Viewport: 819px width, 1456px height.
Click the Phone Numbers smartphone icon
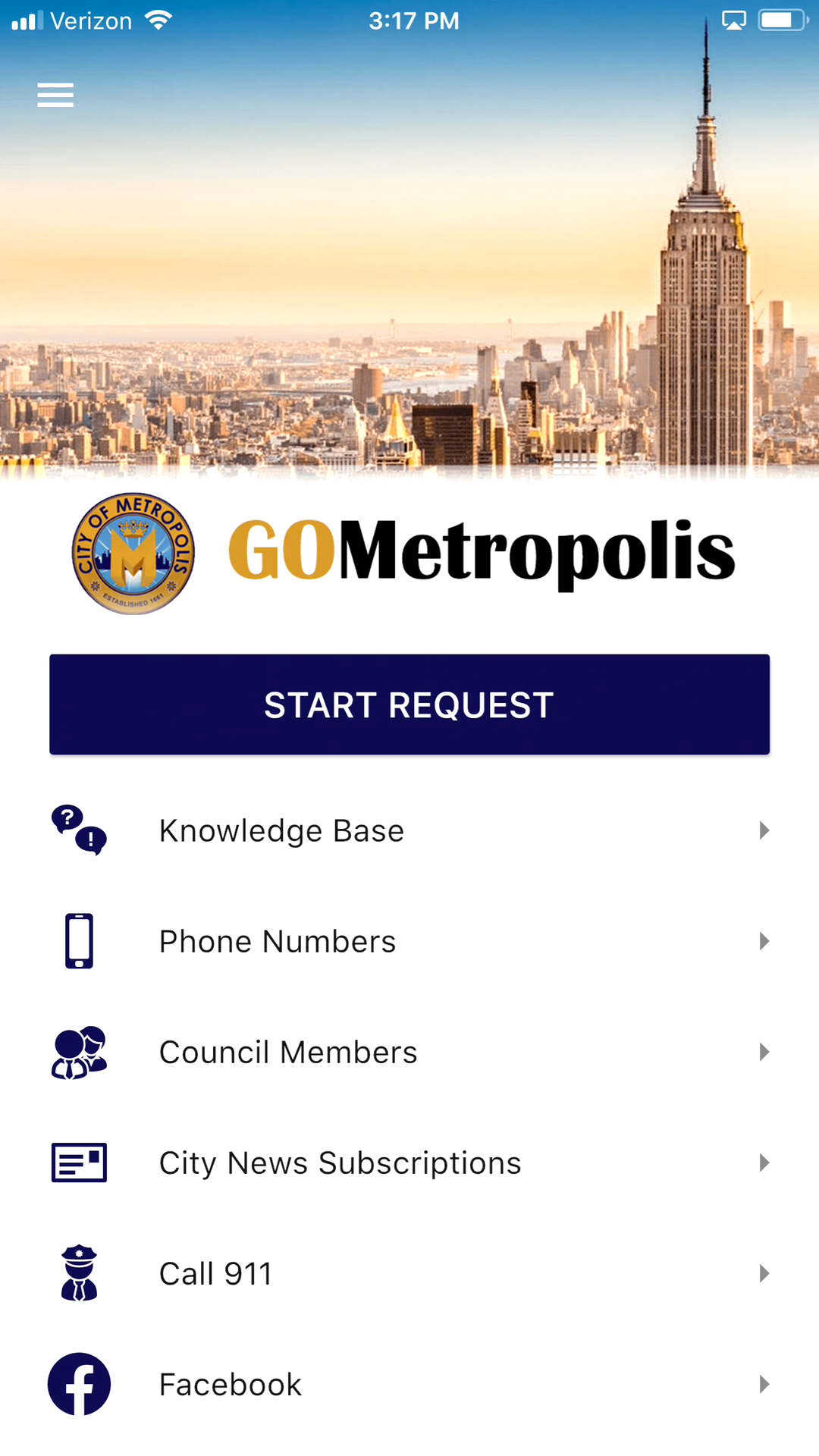(78, 940)
